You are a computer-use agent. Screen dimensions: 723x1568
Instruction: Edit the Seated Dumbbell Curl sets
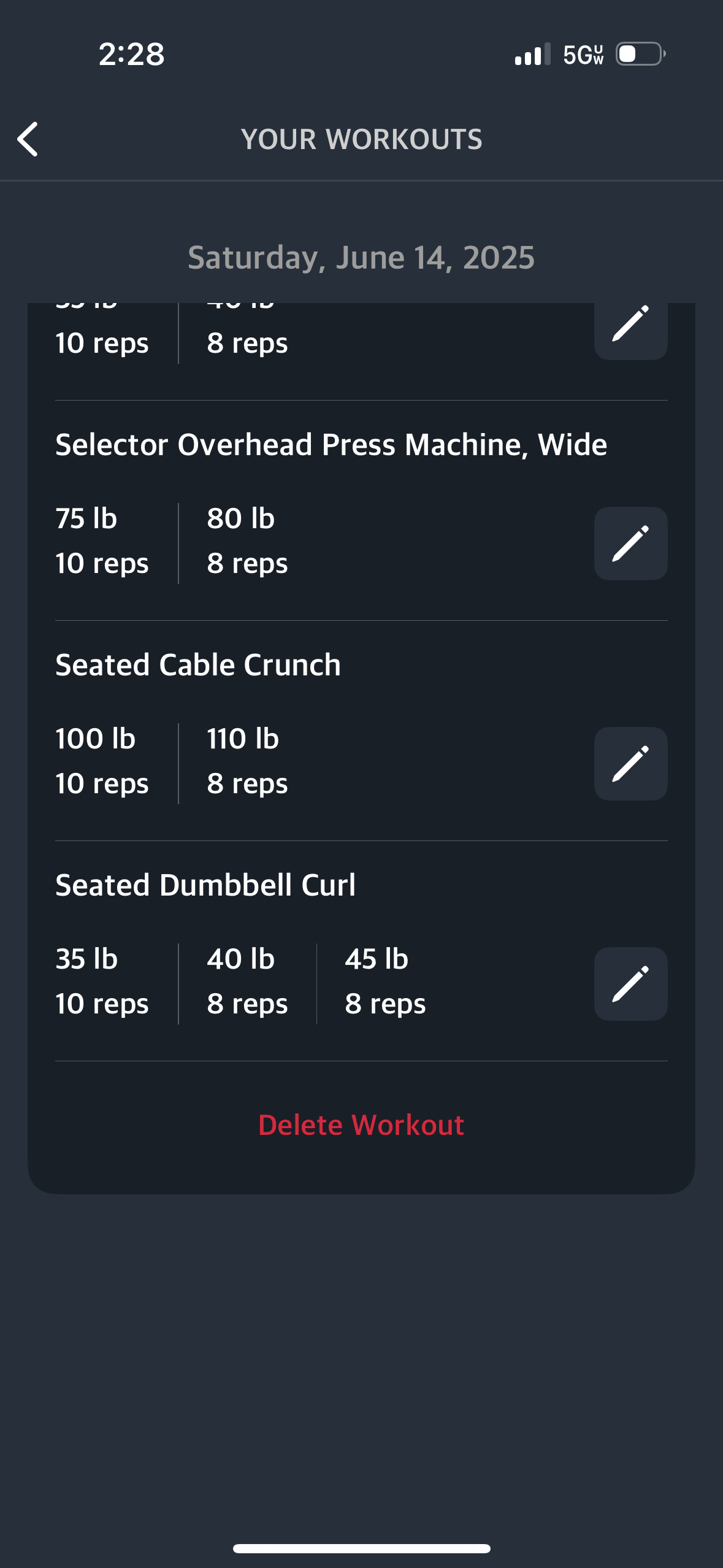tap(630, 984)
